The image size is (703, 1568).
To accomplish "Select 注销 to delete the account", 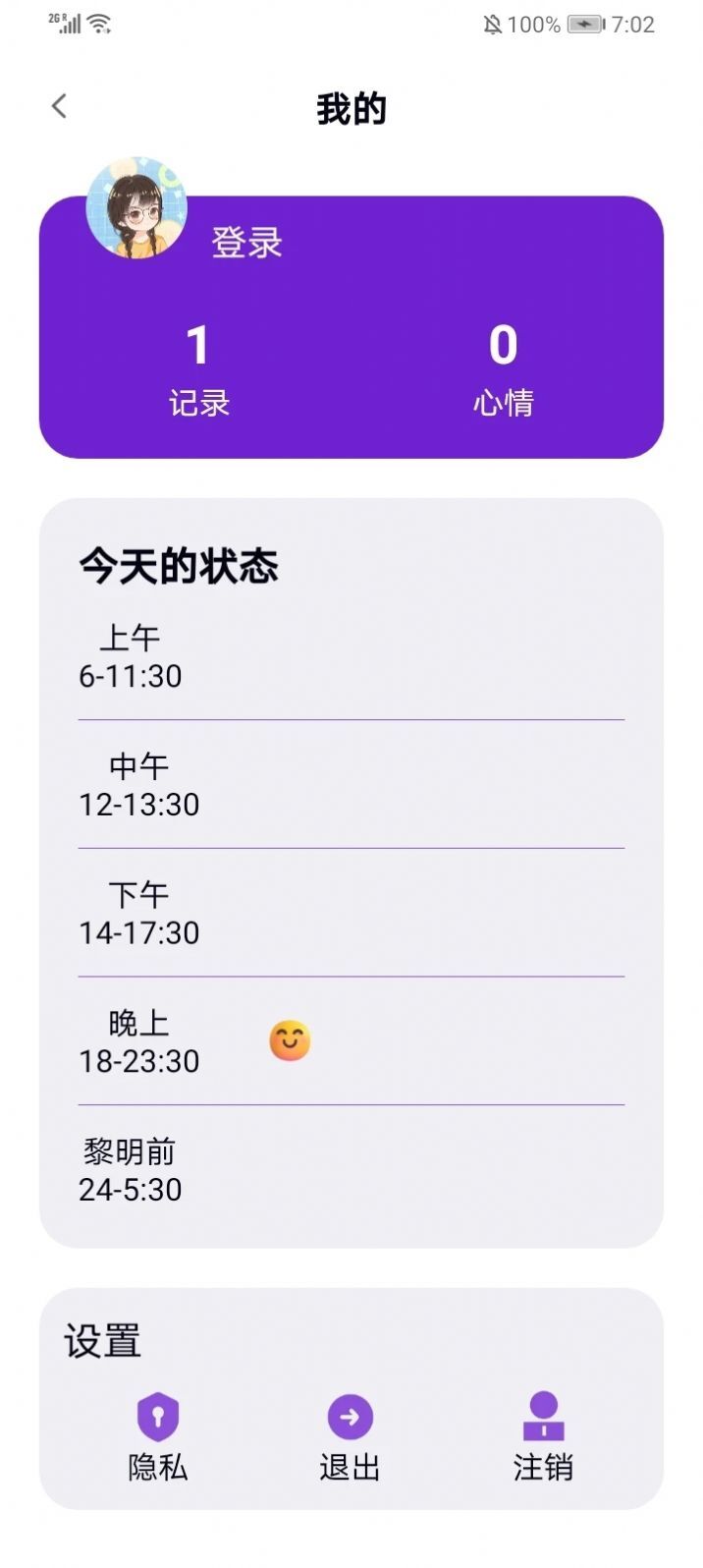I will pyautogui.click(x=543, y=1436).
